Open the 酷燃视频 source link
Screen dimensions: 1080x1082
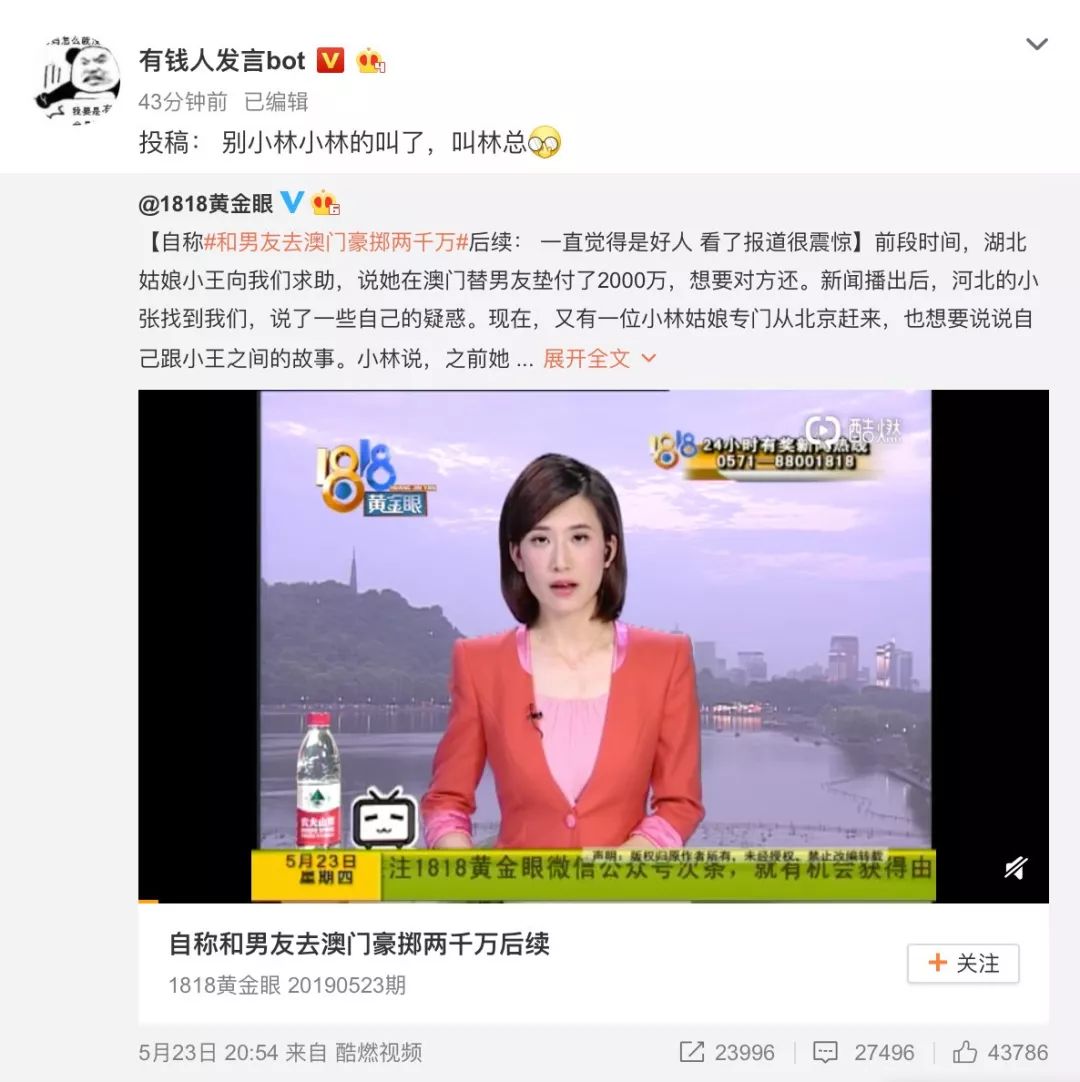[x=378, y=1052]
